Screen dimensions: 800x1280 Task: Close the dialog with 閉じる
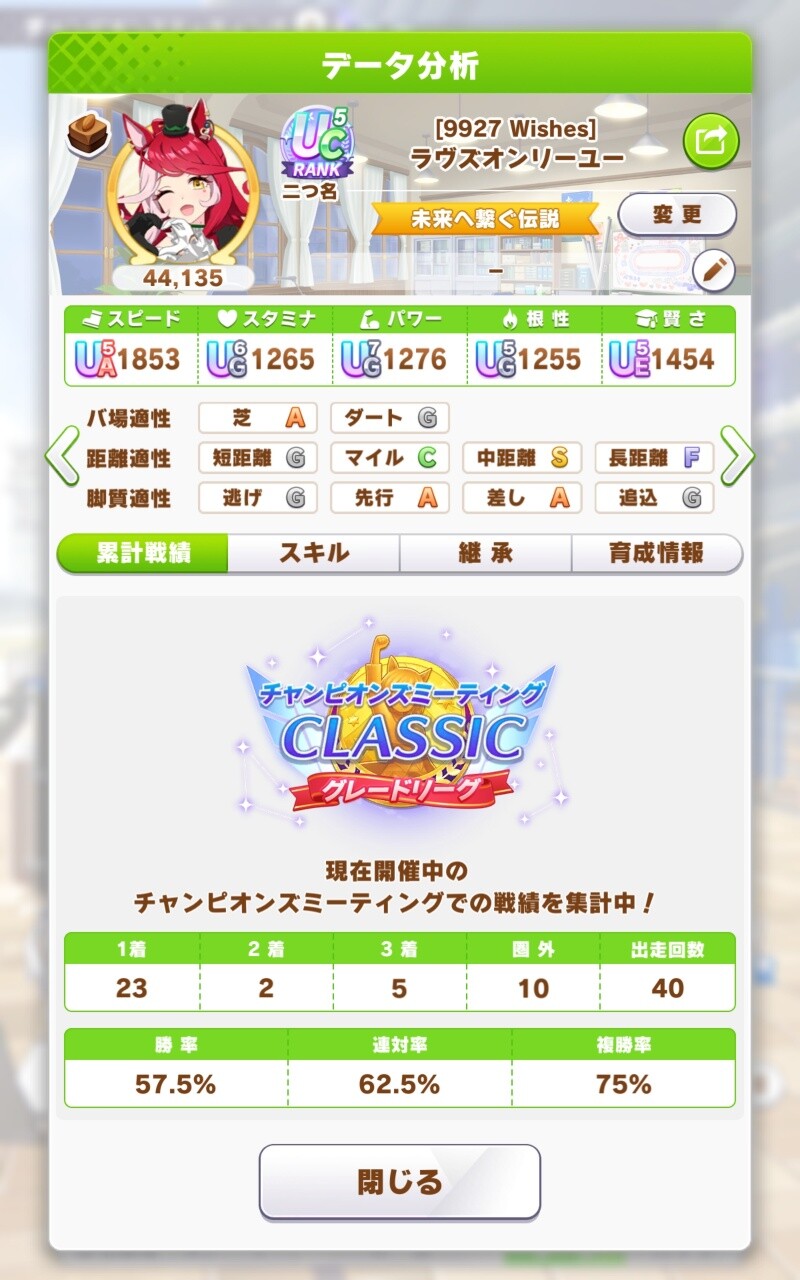click(400, 1182)
